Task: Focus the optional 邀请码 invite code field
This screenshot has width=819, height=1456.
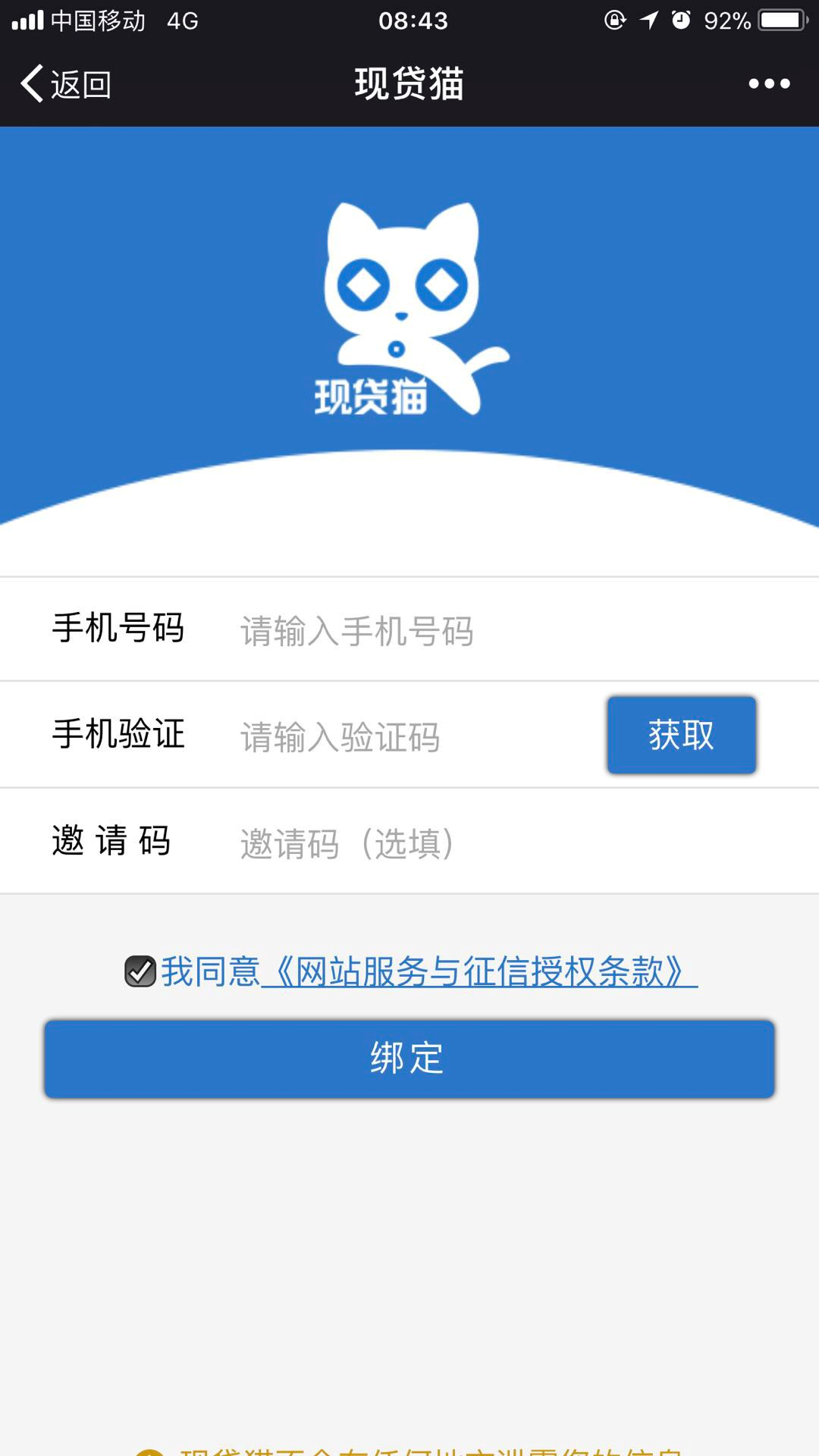Action: [485, 843]
